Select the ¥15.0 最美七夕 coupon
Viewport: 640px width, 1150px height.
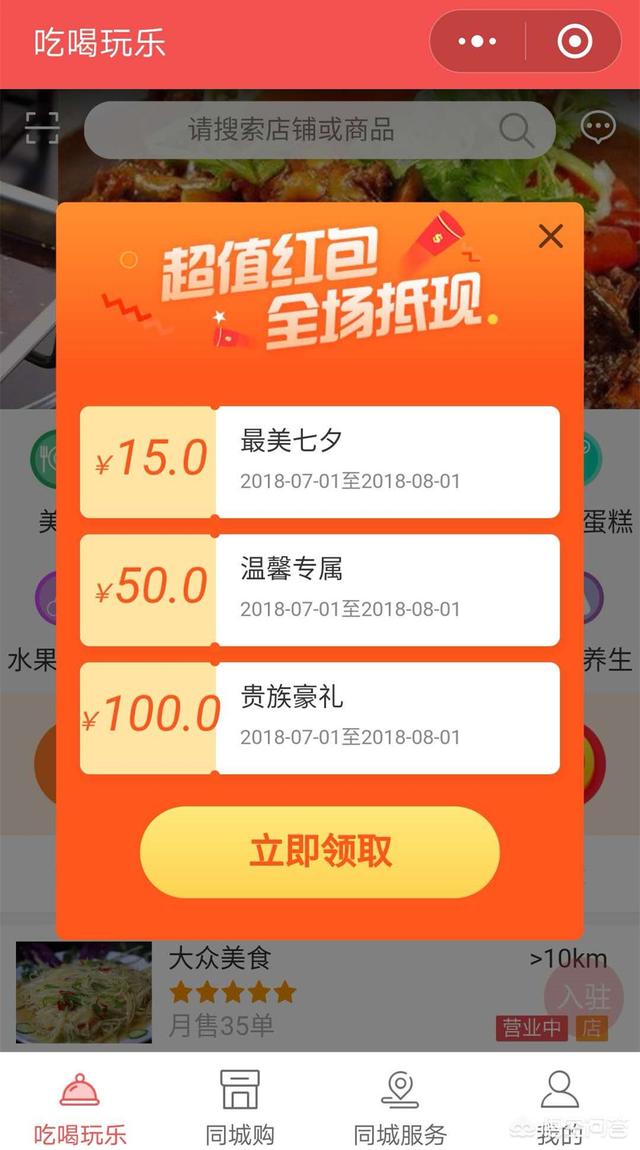pos(320,462)
